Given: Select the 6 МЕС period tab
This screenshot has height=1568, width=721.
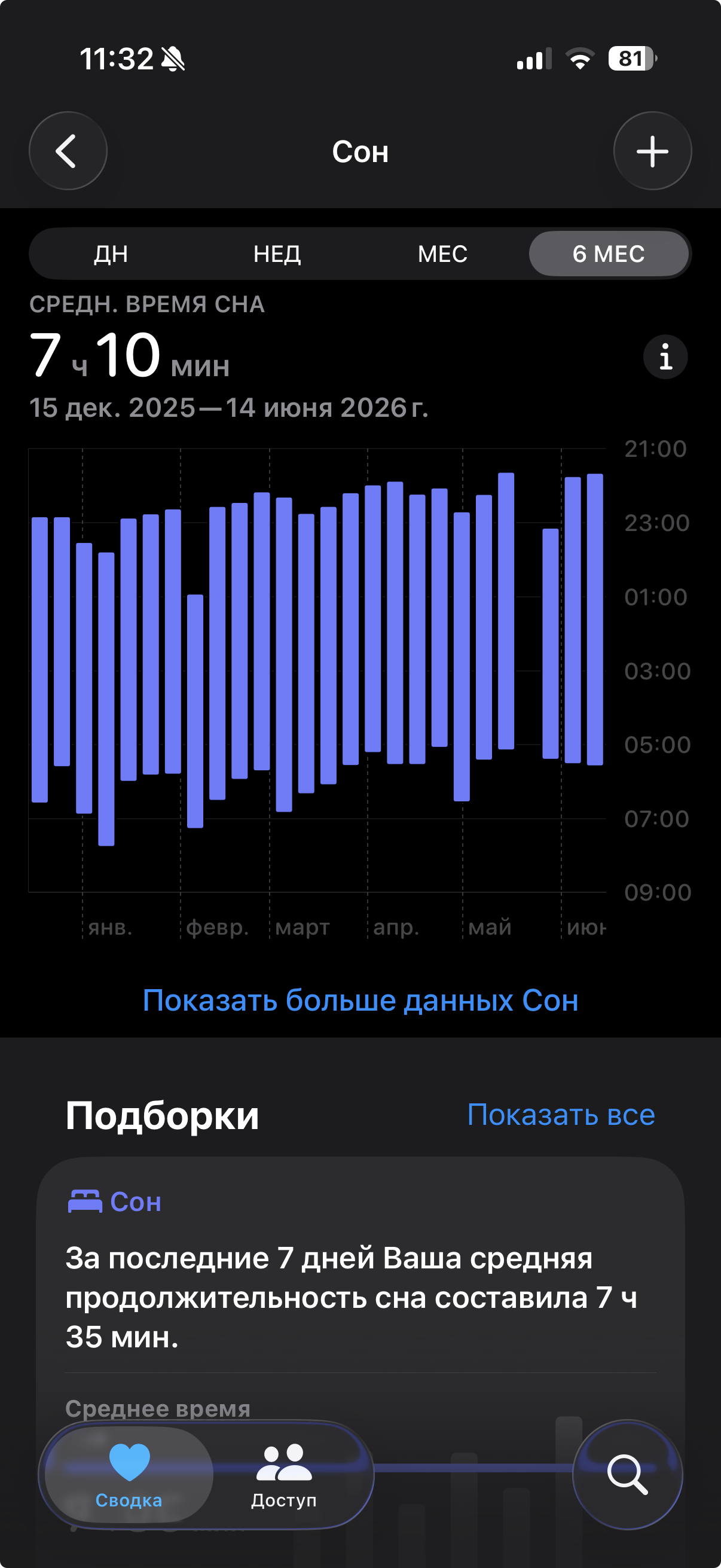Looking at the screenshot, I should [609, 254].
